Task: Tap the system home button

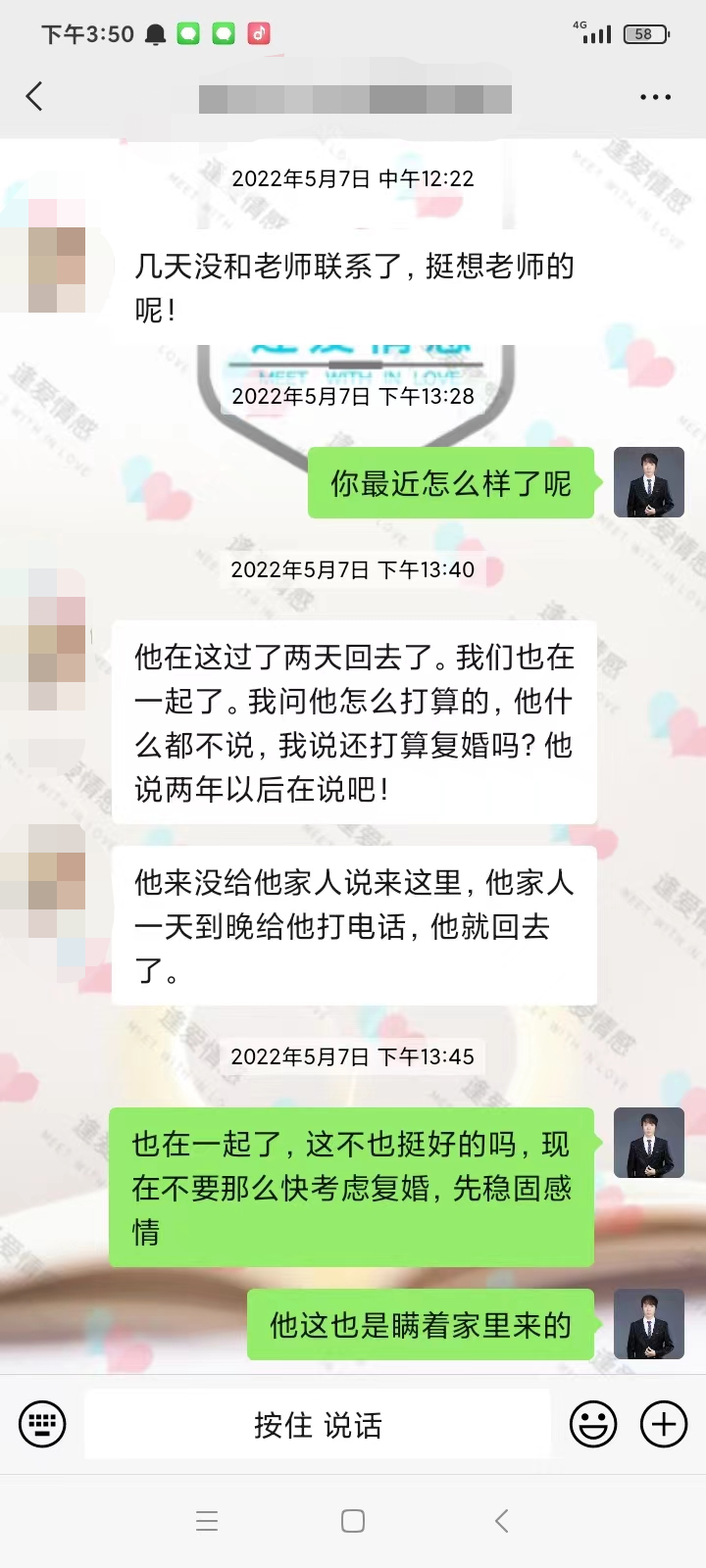Action: 353,1521
